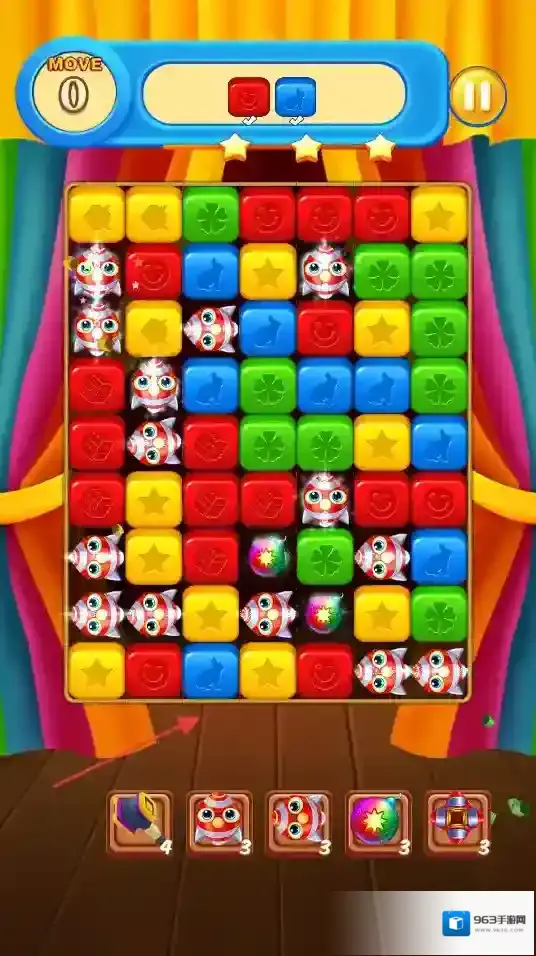Pause the game
This screenshot has width=536, height=956.
[x=478, y=96]
